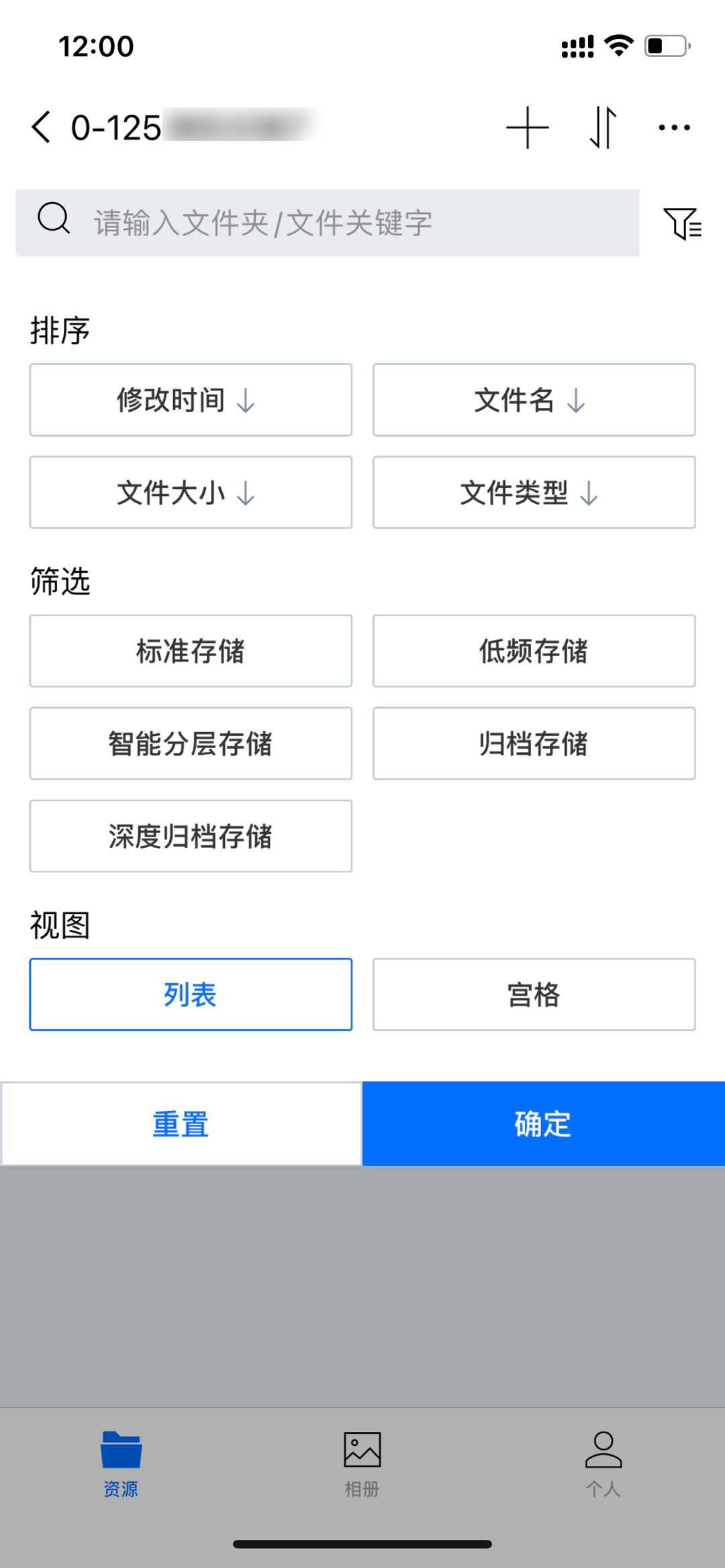The image size is (725, 1568).
Task: Tap the plus icon to add files
Action: pos(528,127)
